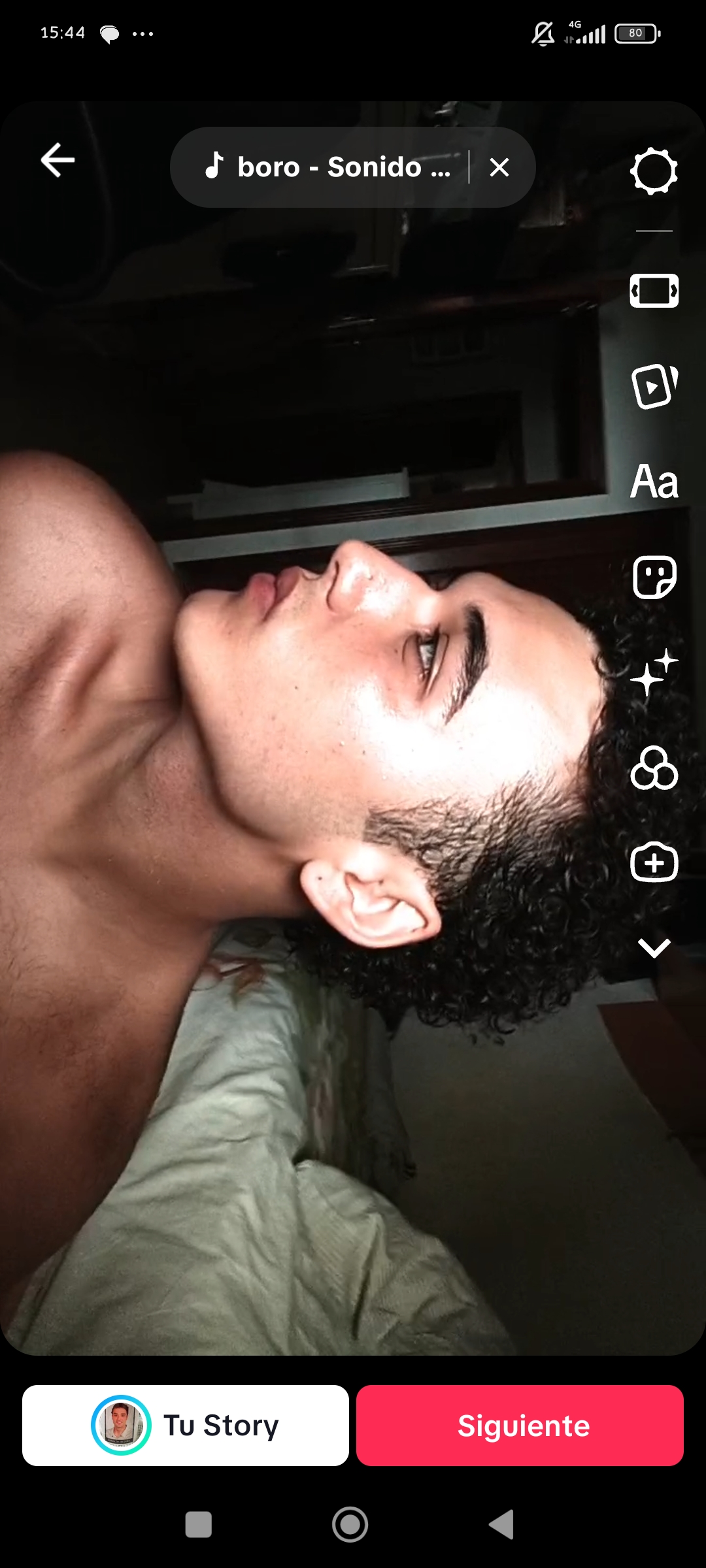Image resolution: width=706 pixels, height=1568 pixels.
Task: Expand more editing tools with the chevron
Action: [654, 948]
